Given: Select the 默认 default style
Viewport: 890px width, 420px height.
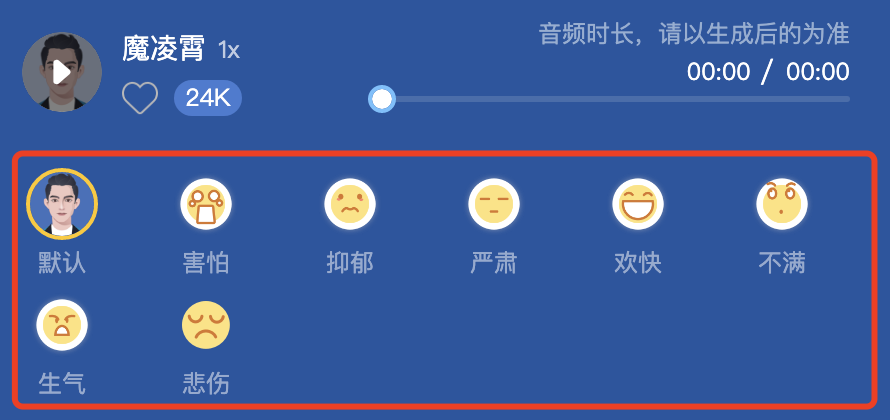Looking at the screenshot, I should click(x=61, y=204).
